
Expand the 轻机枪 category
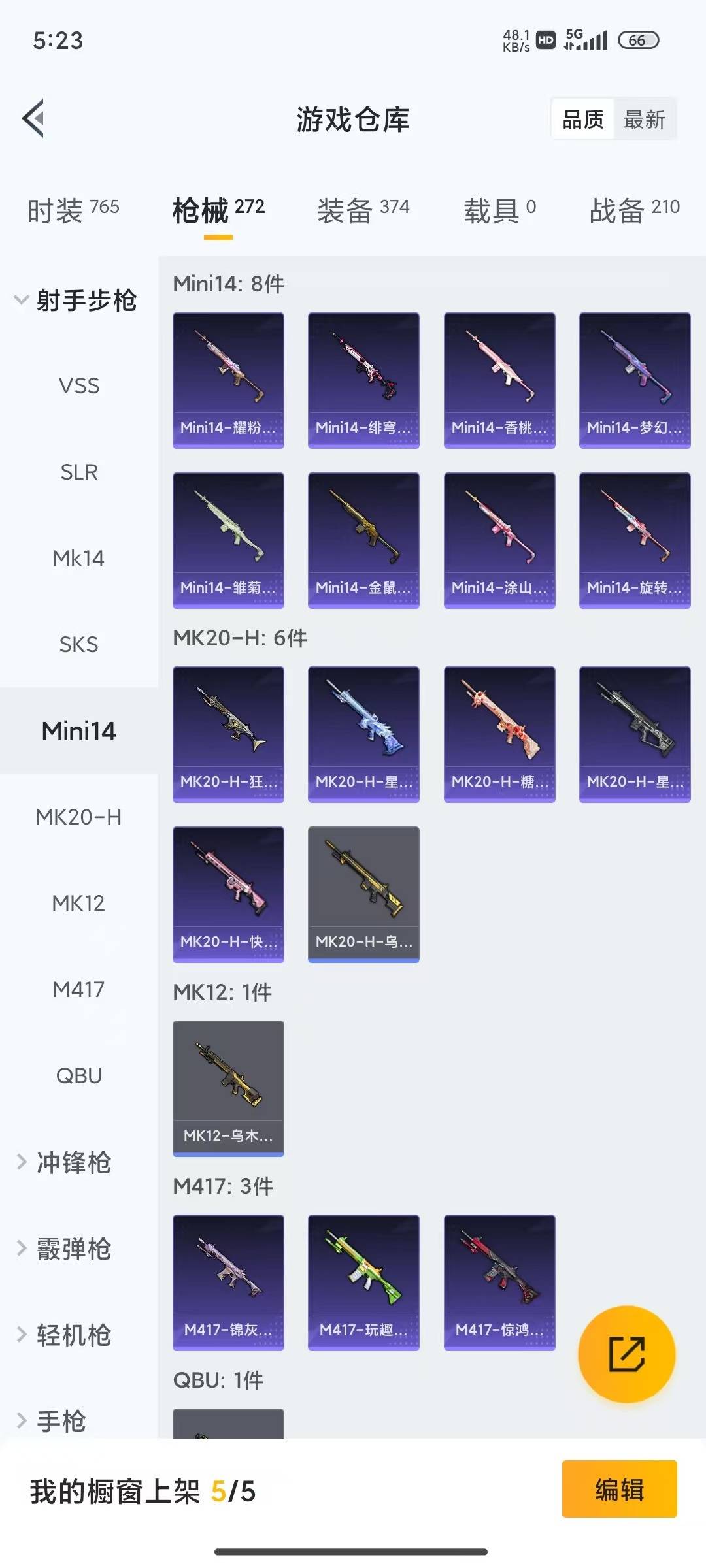[x=64, y=1335]
